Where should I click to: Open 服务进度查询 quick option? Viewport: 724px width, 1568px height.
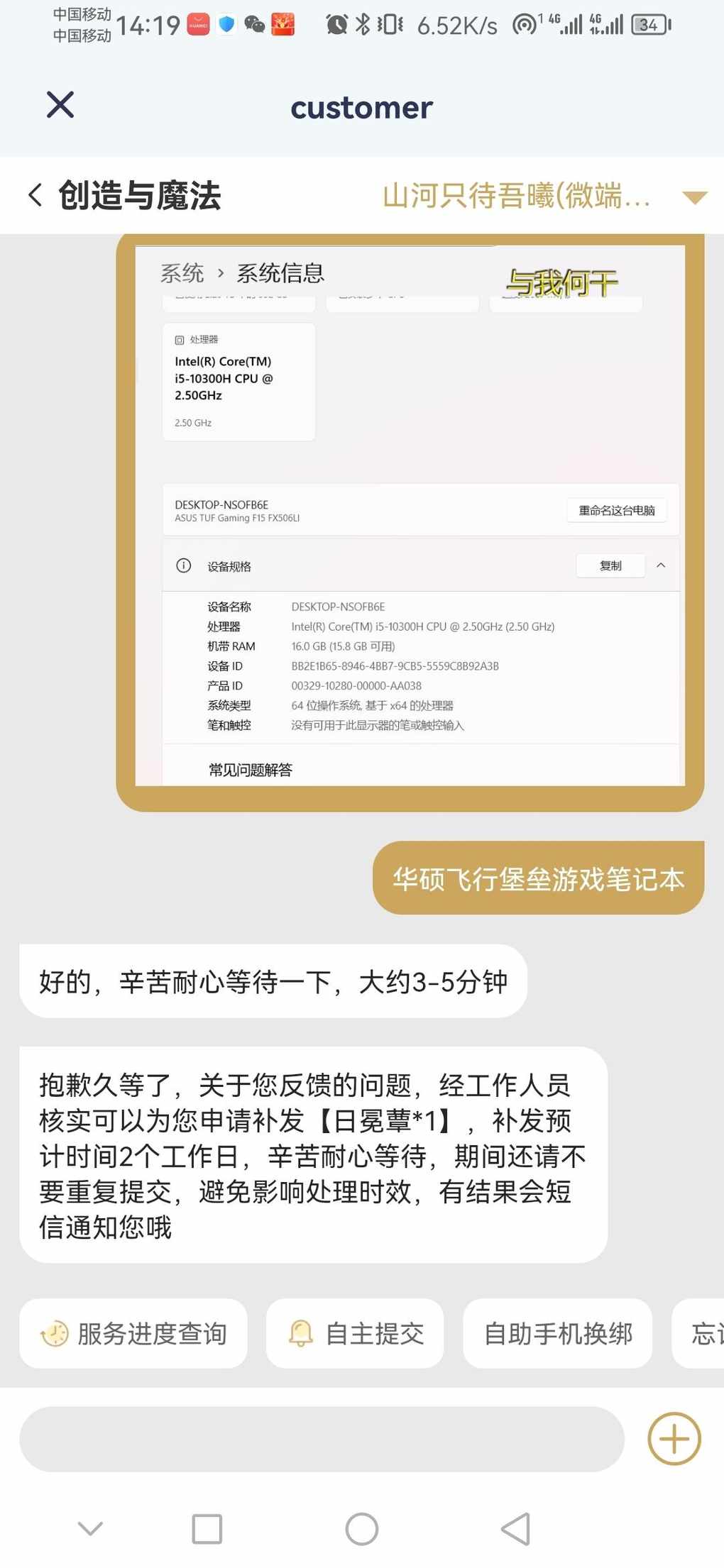coord(133,1334)
